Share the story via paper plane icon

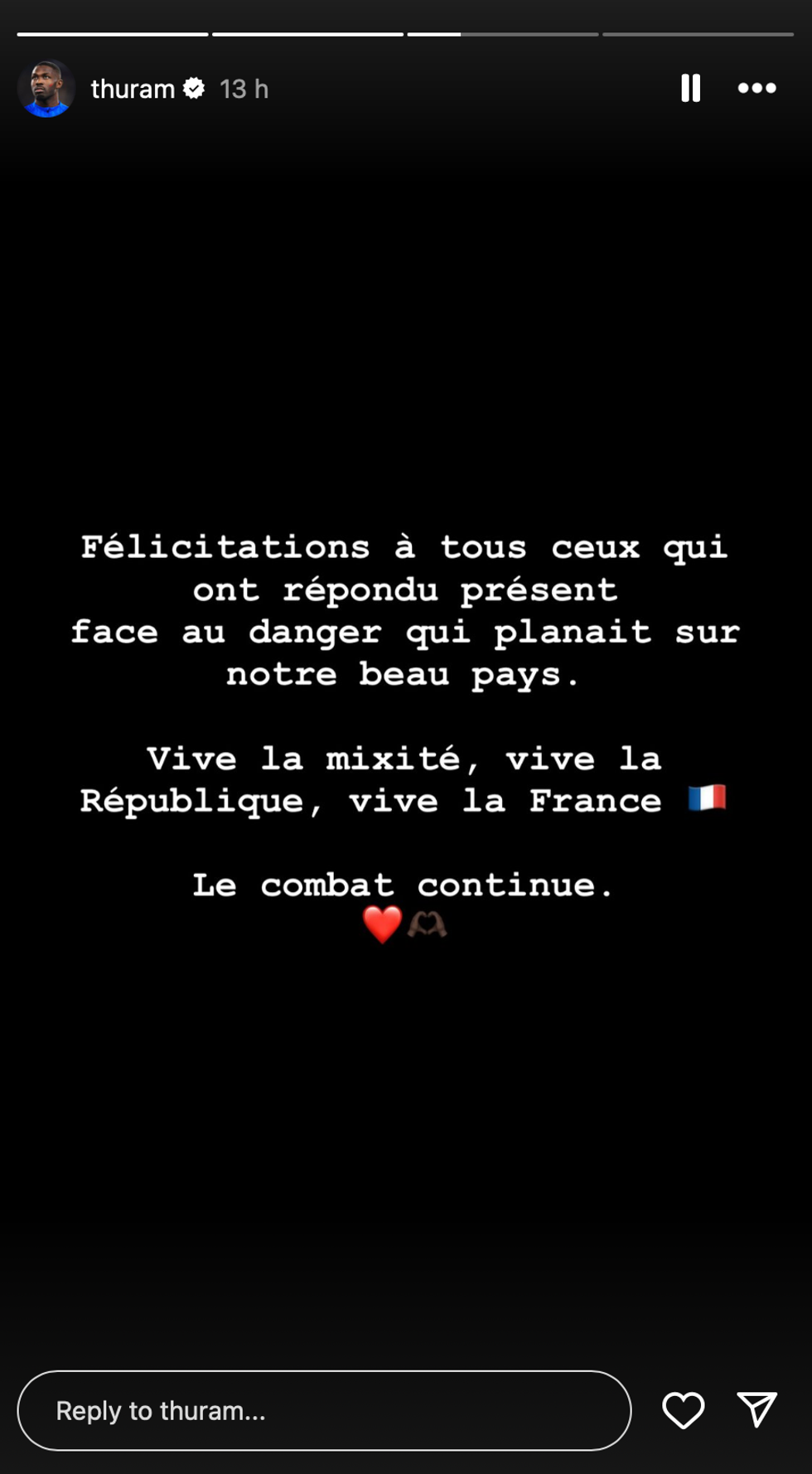tap(756, 1409)
